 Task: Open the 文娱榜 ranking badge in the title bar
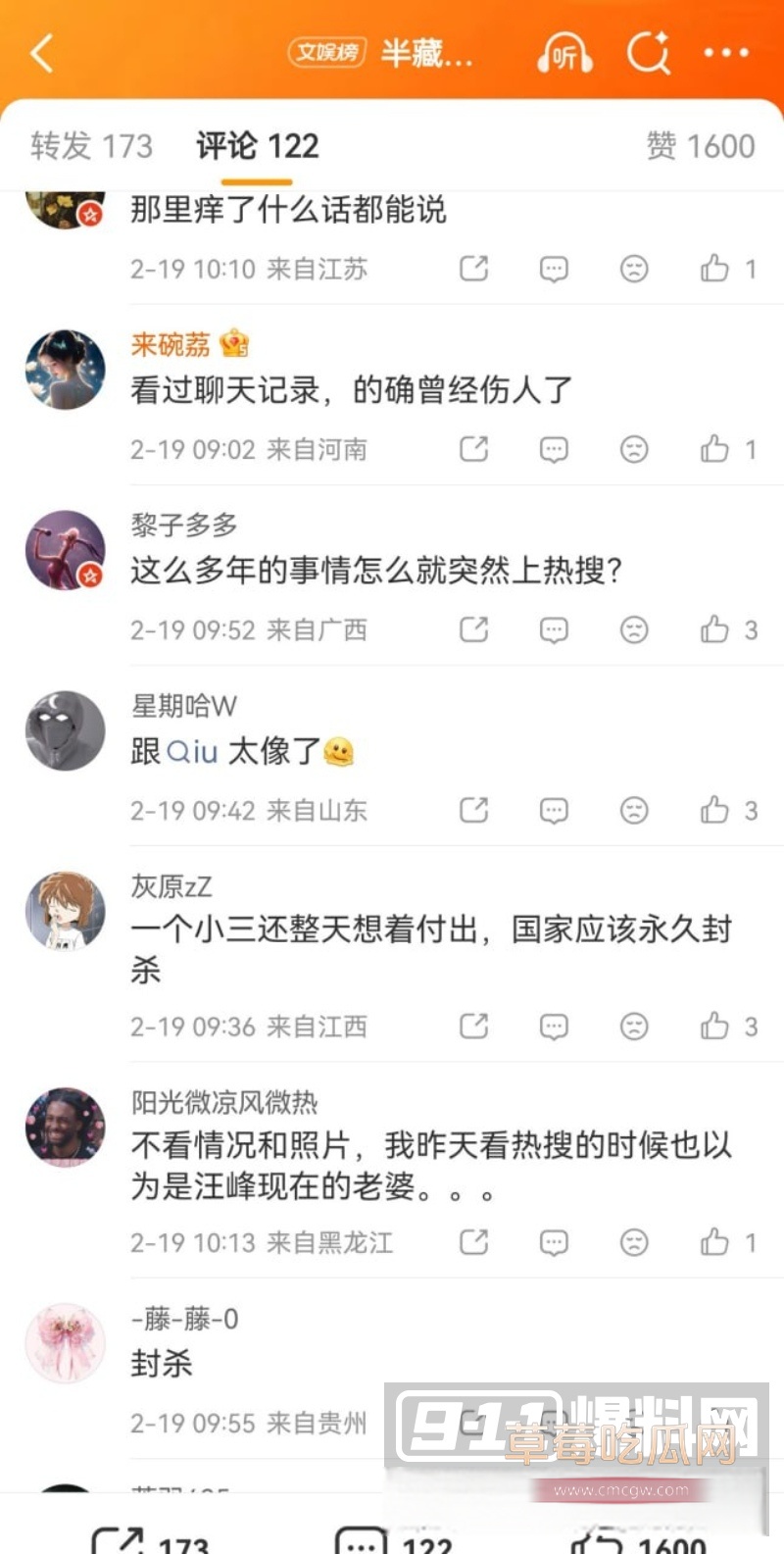pyautogui.click(x=326, y=50)
